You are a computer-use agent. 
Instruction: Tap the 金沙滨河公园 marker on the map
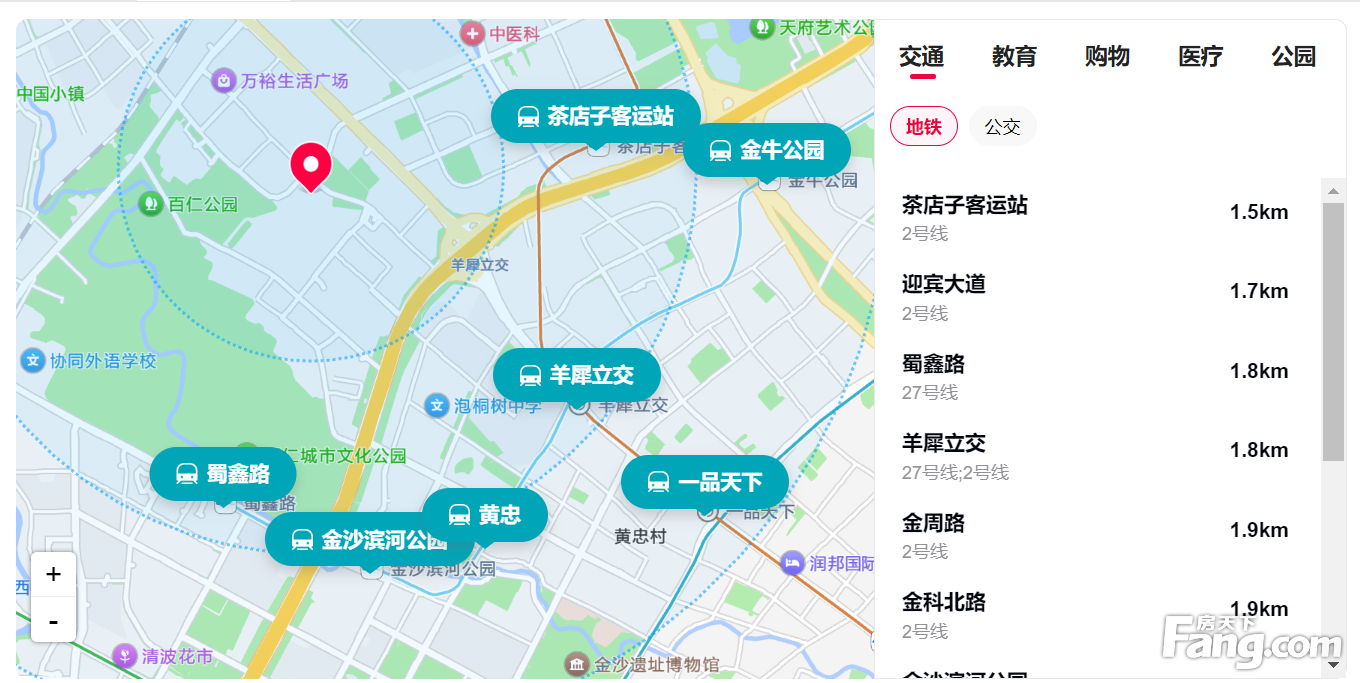pyautogui.click(x=369, y=541)
